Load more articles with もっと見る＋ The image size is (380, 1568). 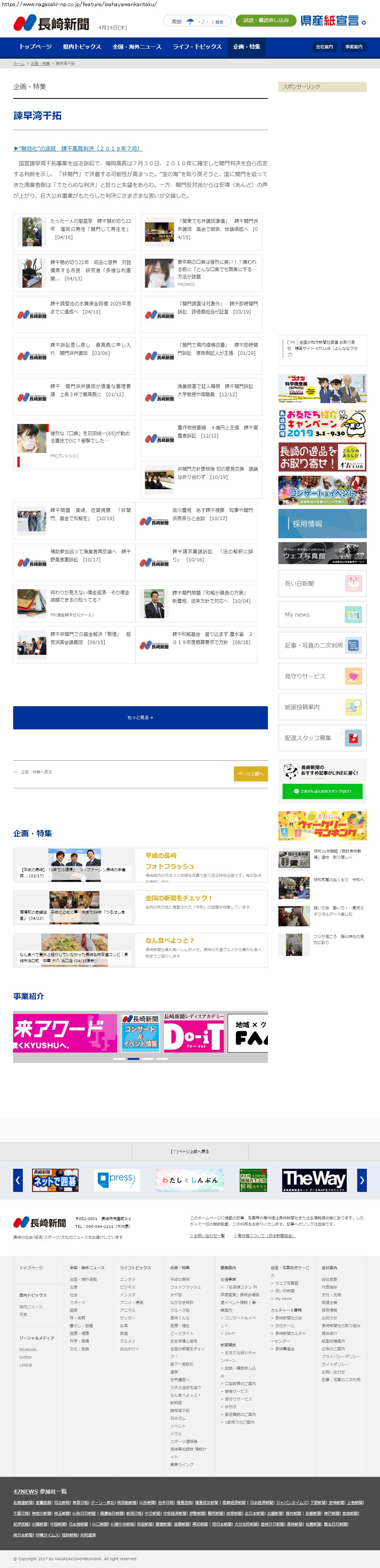[x=140, y=717]
